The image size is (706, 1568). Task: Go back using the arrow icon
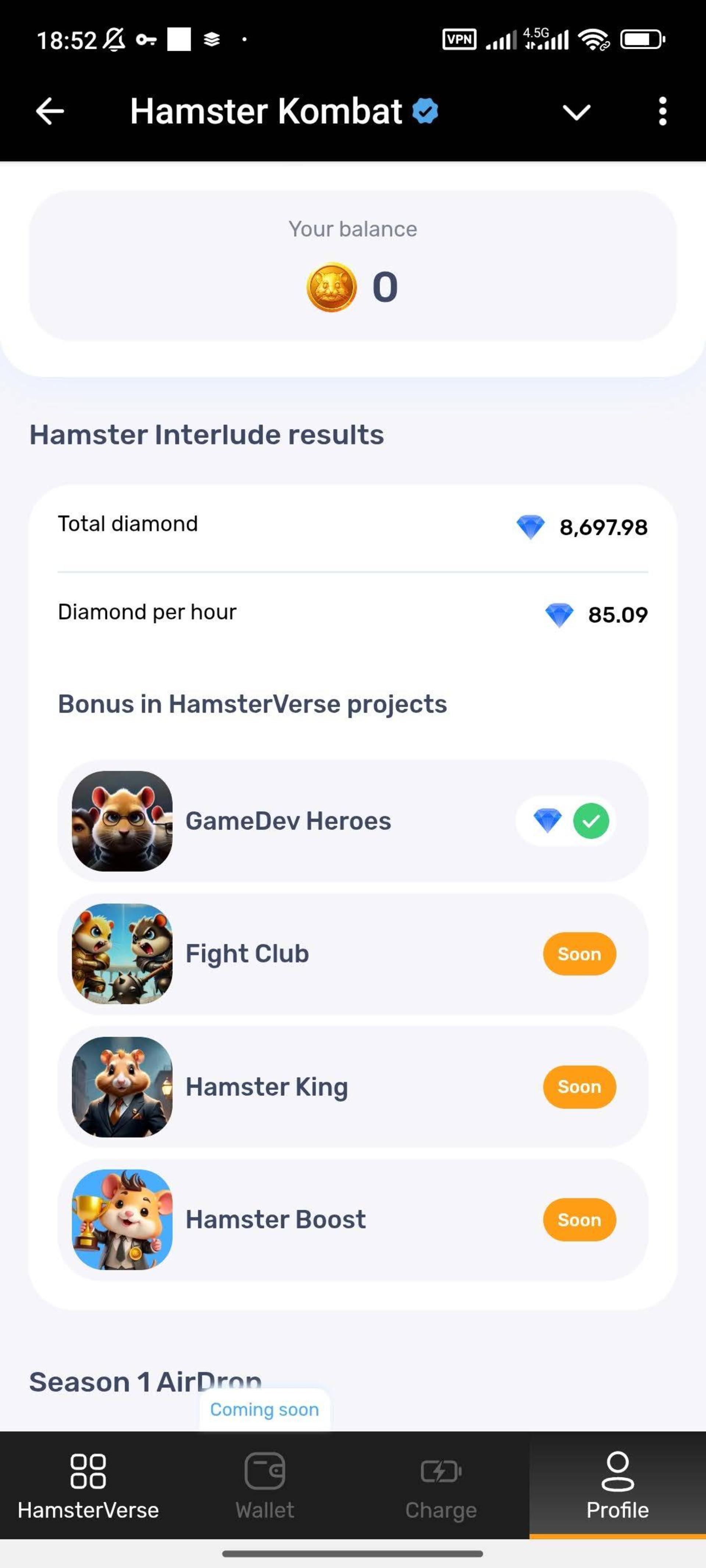pyautogui.click(x=50, y=111)
